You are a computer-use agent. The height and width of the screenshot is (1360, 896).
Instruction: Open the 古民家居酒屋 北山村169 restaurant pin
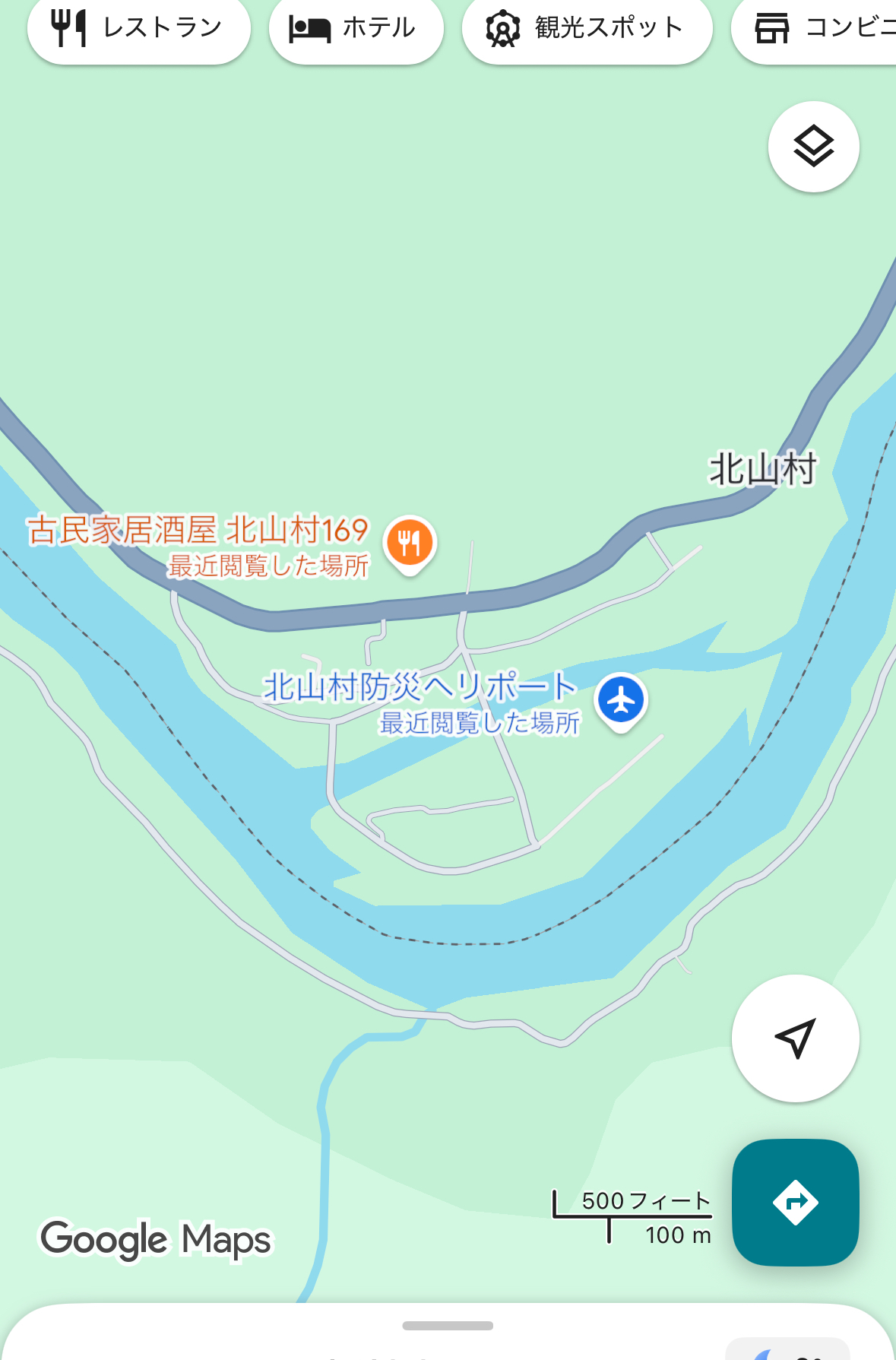pyautogui.click(x=410, y=543)
